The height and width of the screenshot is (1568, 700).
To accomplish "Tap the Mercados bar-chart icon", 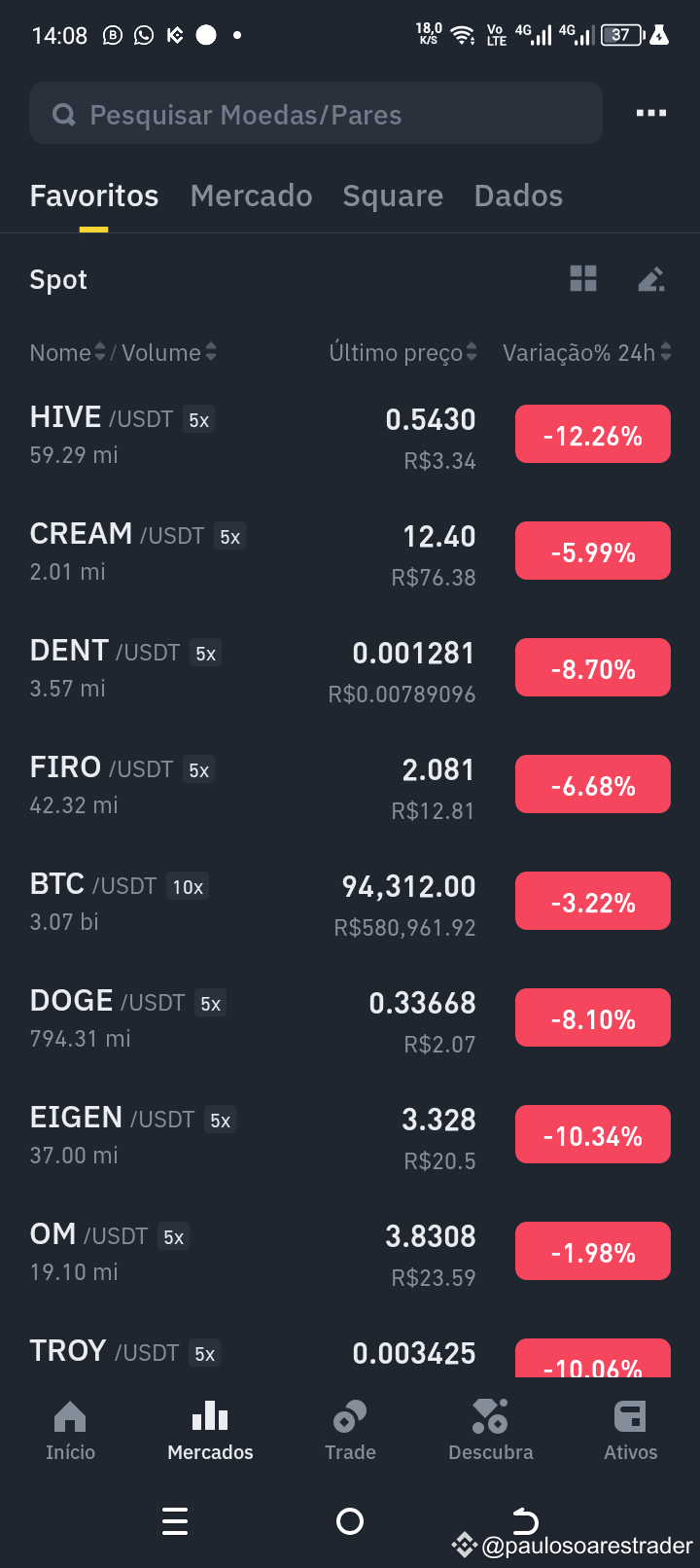I will click(x=210, y=1418).
